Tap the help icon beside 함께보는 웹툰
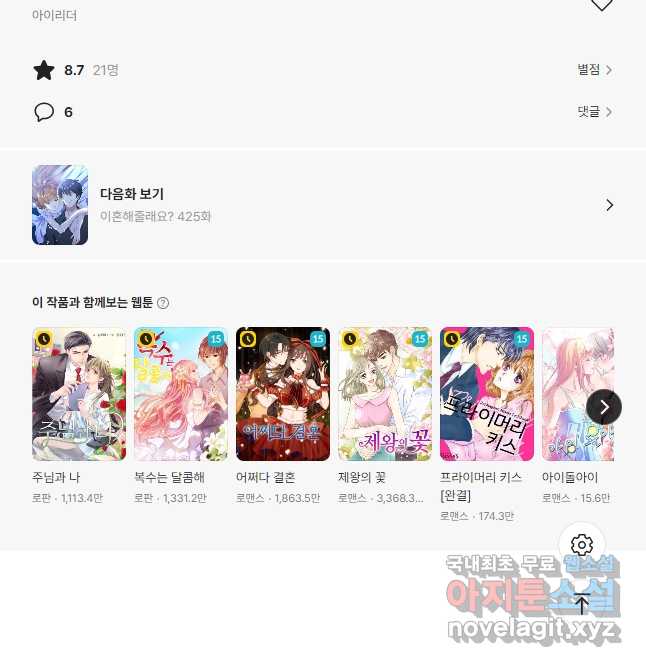Screen dimensions: 646x667 (163, 303)
